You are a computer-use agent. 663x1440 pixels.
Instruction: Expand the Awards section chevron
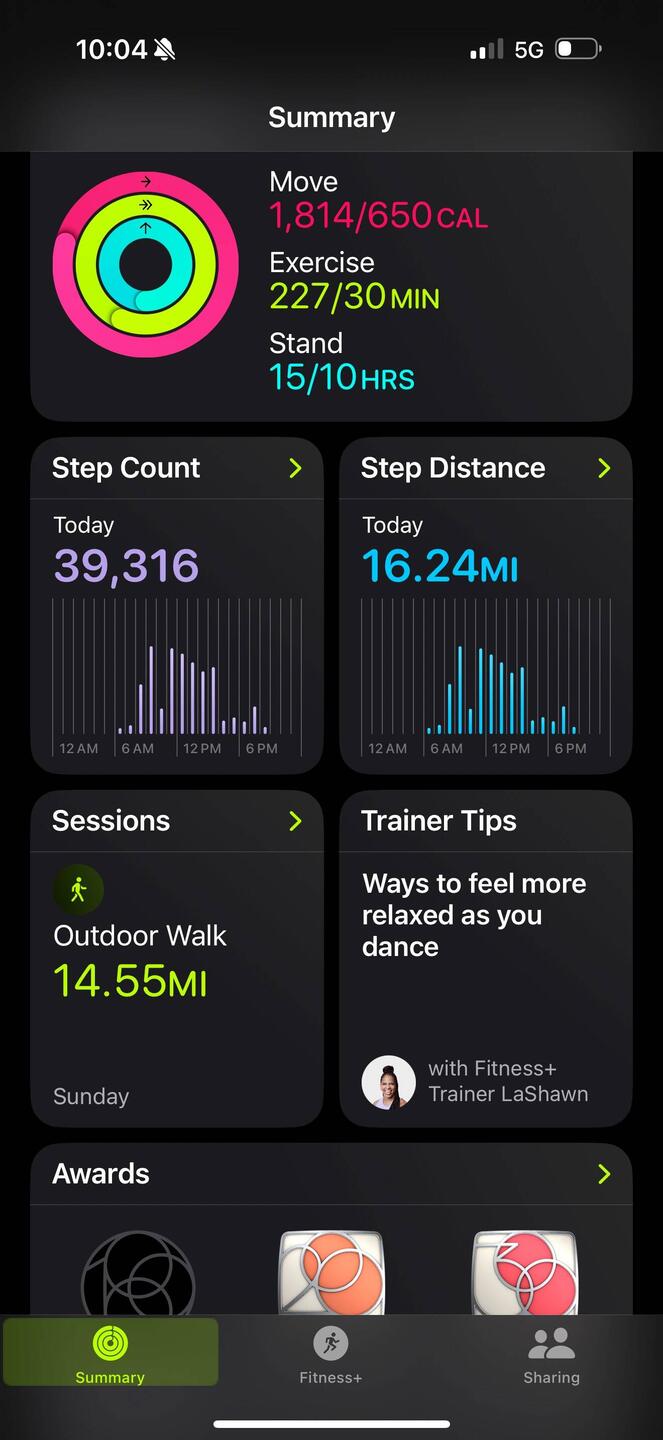[x=604, y=1174]
